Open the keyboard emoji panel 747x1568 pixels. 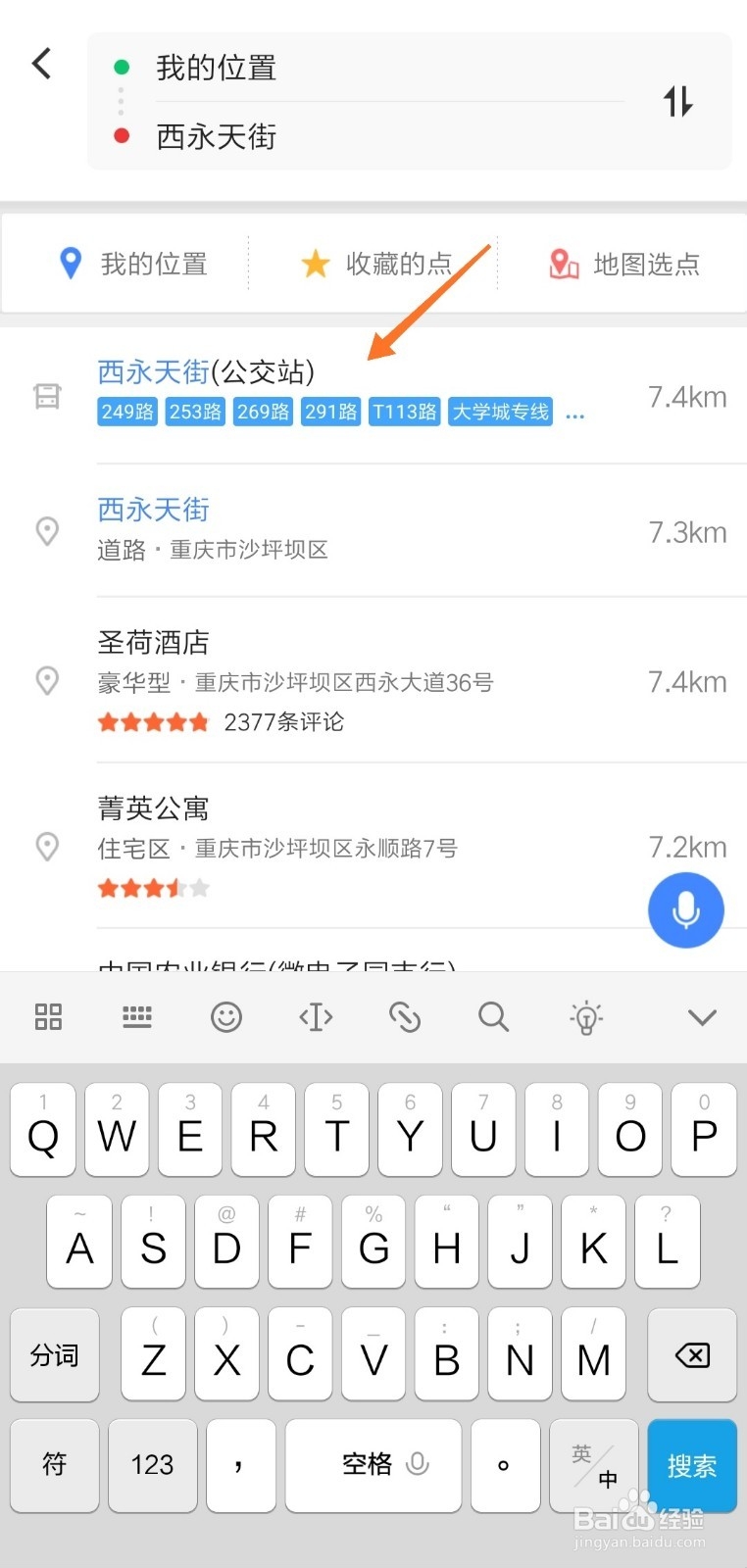(226, 1017)
